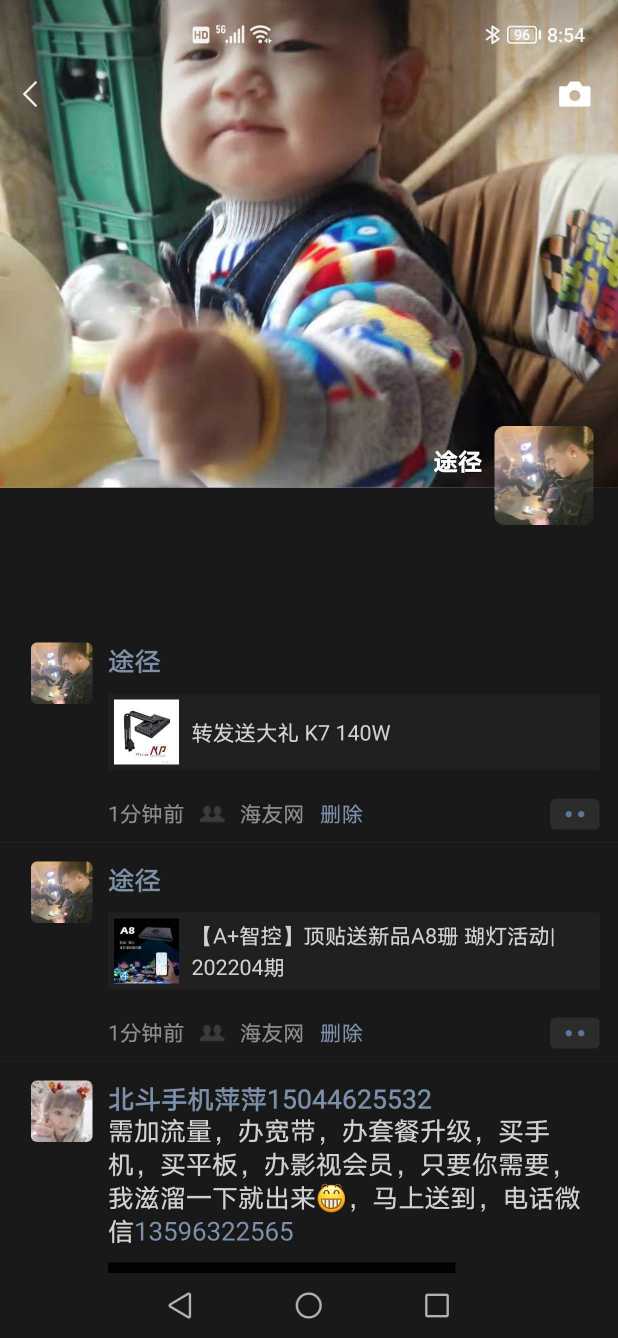Show recent apps
The width and height of the screenshot is (618, 1338).
pyautogui.click(x=436, y=1304)
